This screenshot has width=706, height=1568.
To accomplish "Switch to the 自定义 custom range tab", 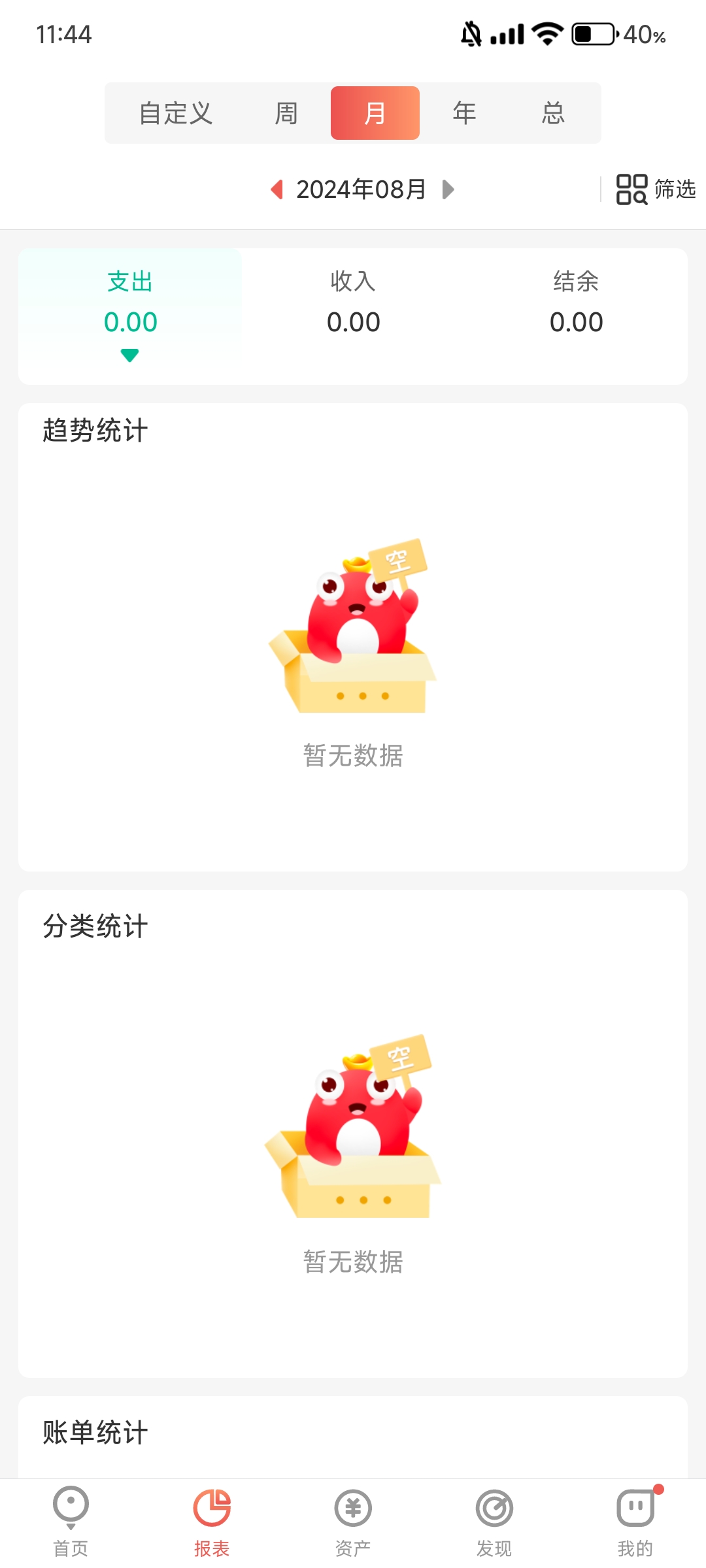I will click(x=176, y=113).
